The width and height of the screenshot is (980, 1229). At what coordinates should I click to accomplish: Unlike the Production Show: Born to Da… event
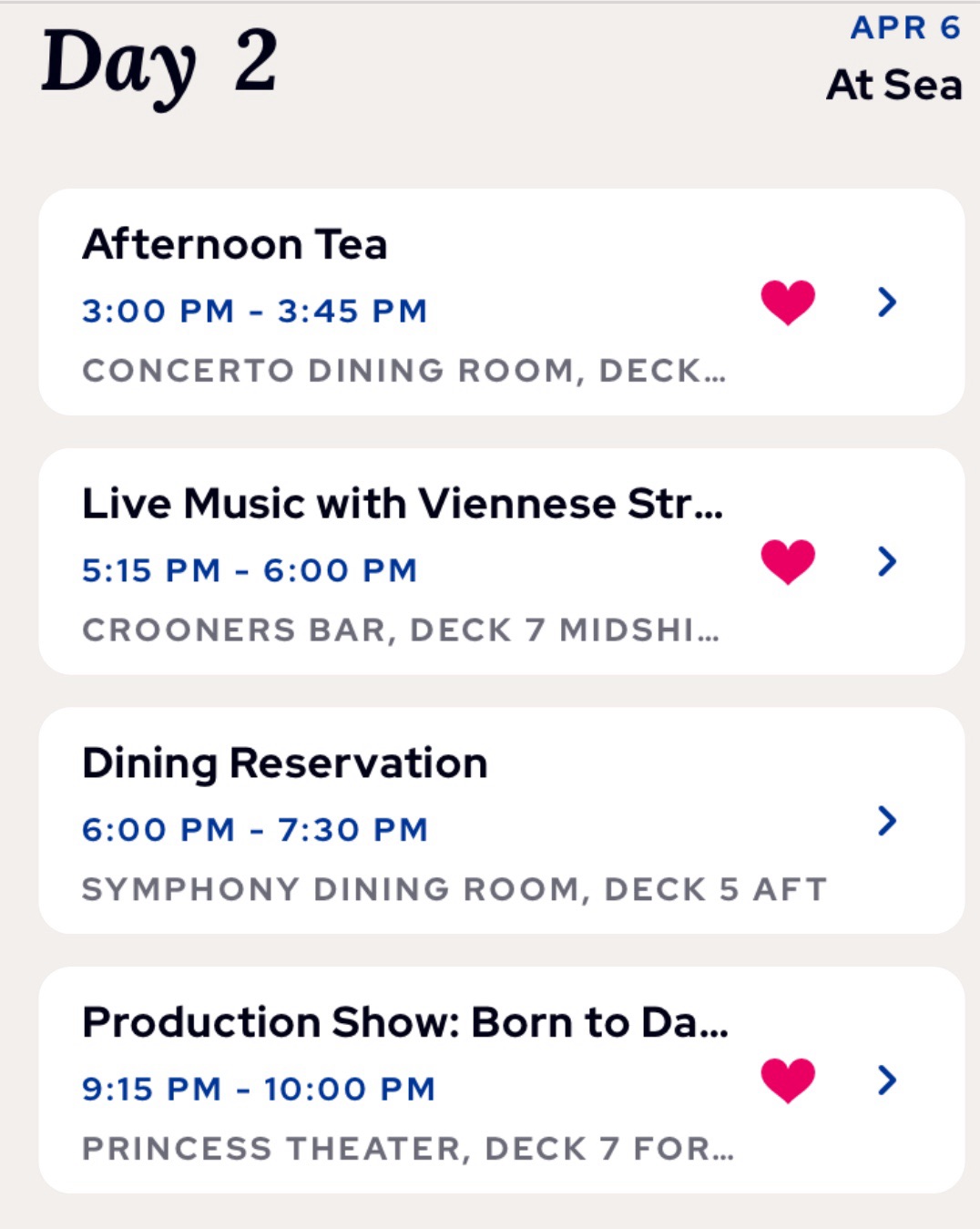click(788, 1080)
